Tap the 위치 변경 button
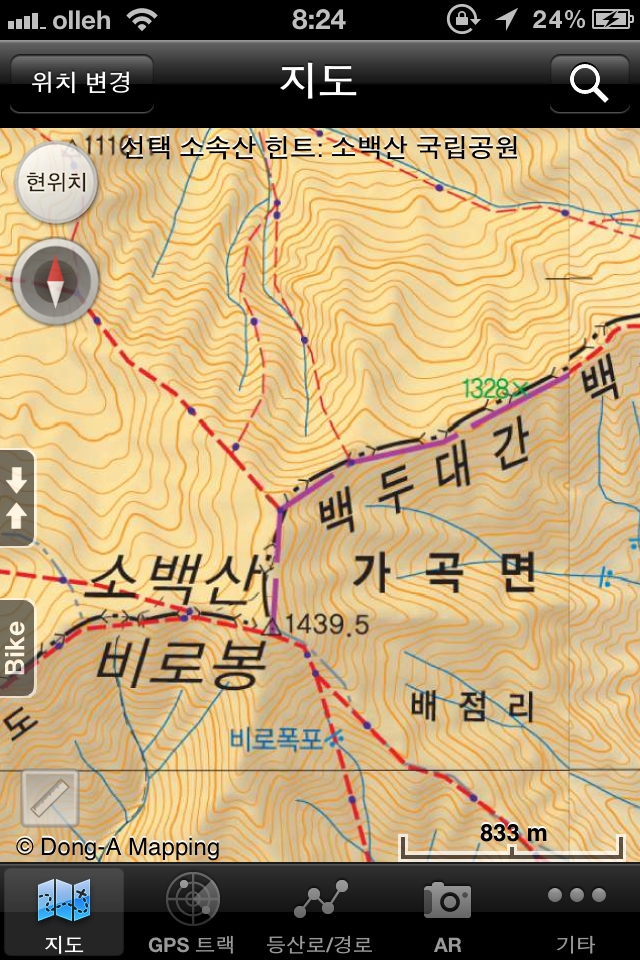 coord(81,82)
